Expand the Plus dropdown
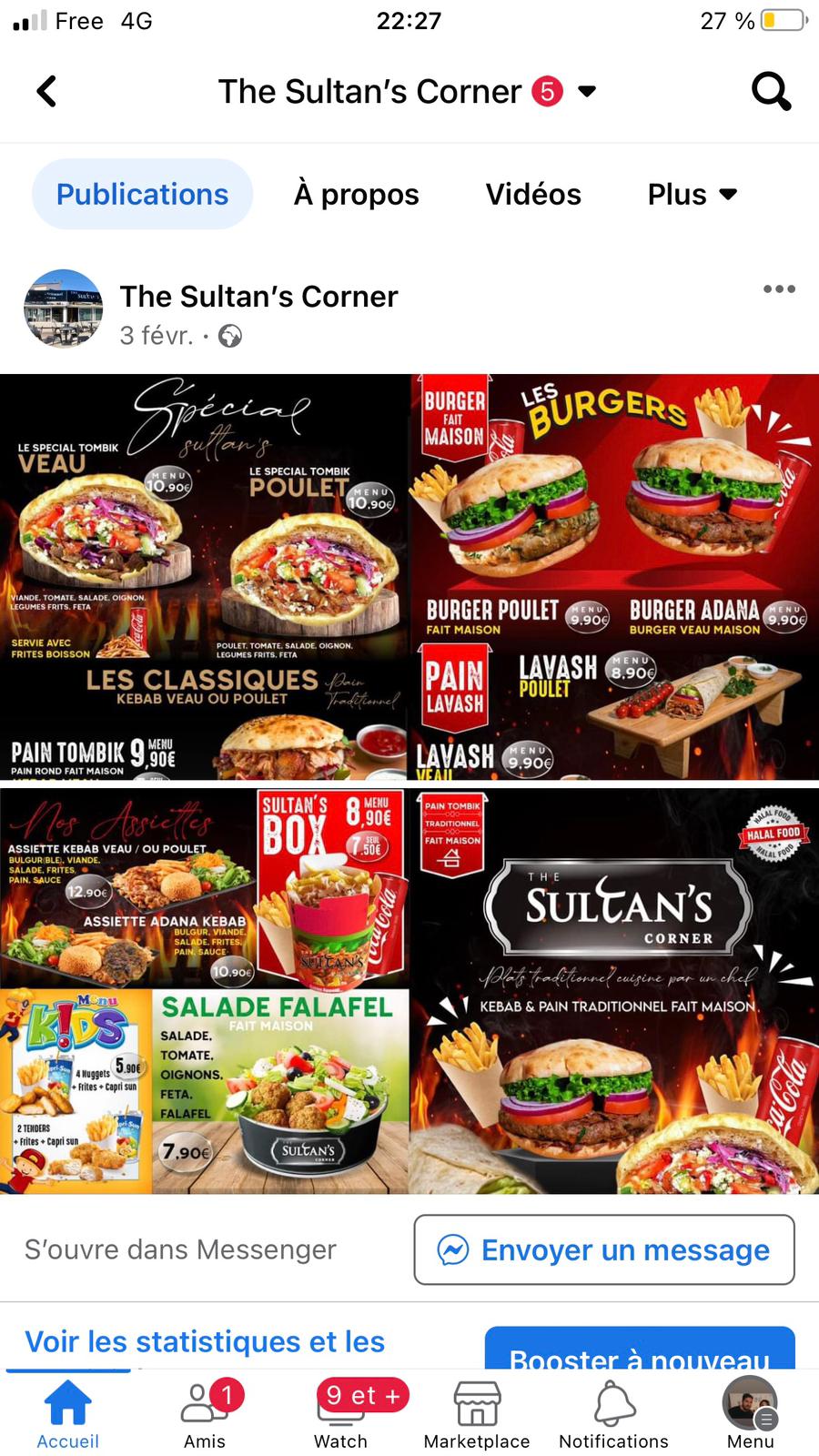 (x=692, y=194)
